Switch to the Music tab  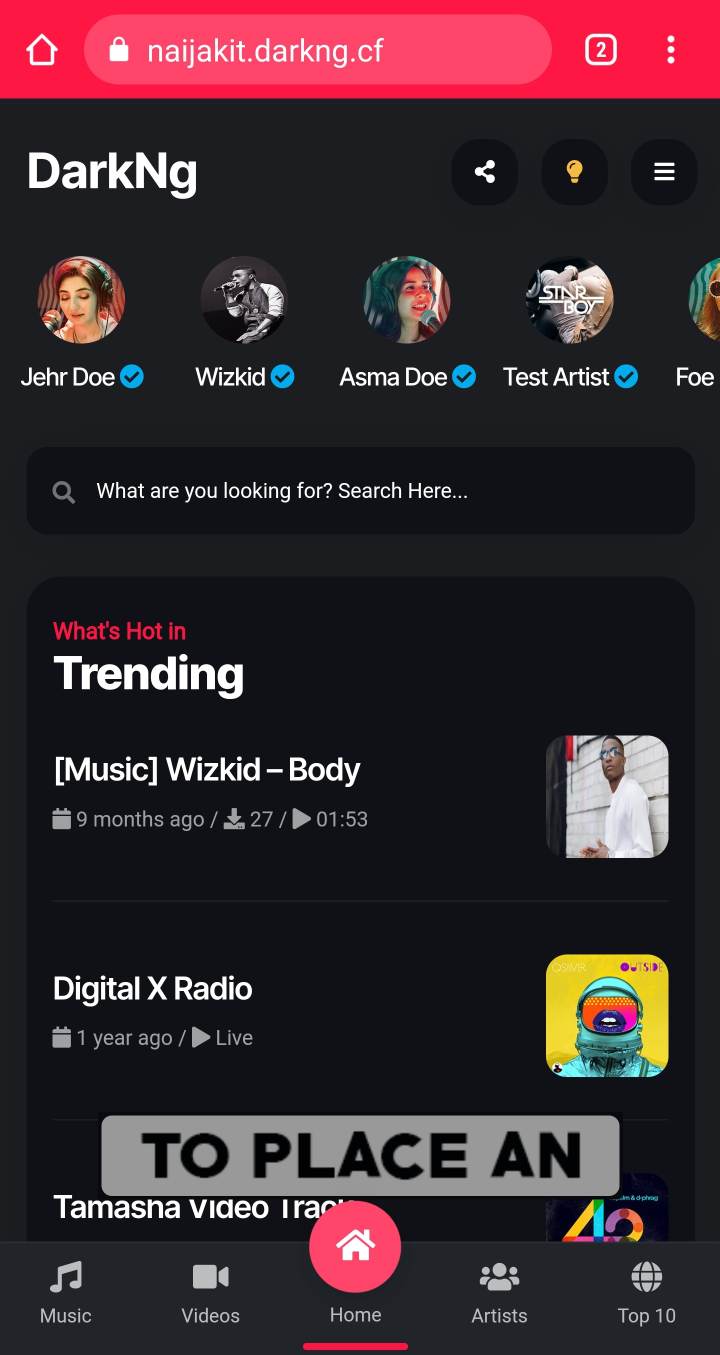66,1293
